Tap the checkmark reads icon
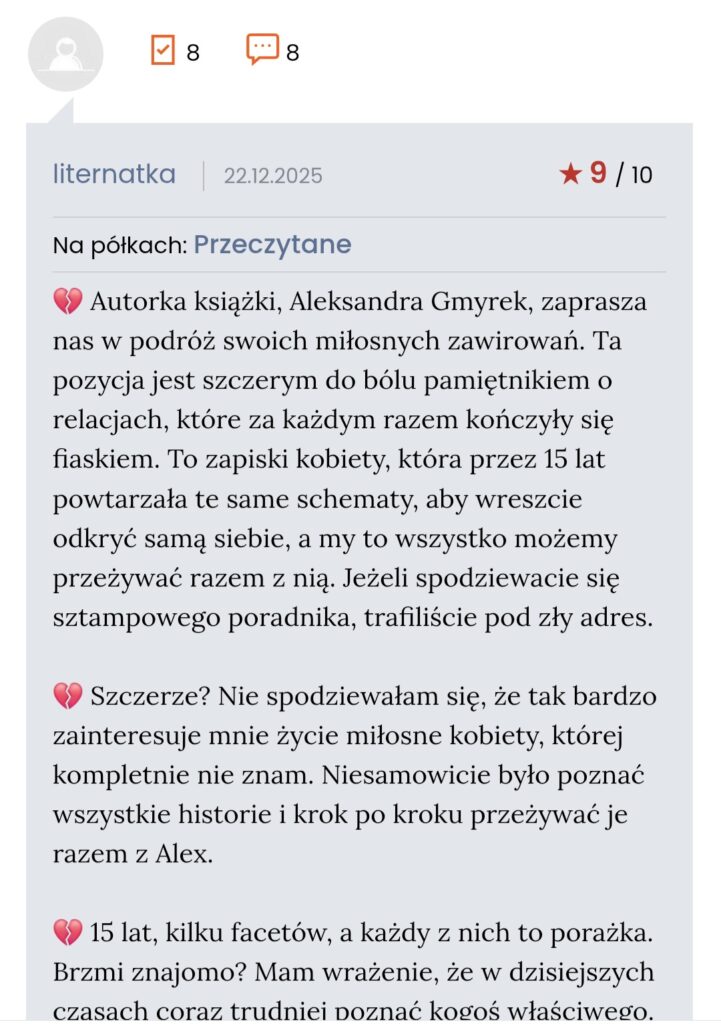 point(162,50)
